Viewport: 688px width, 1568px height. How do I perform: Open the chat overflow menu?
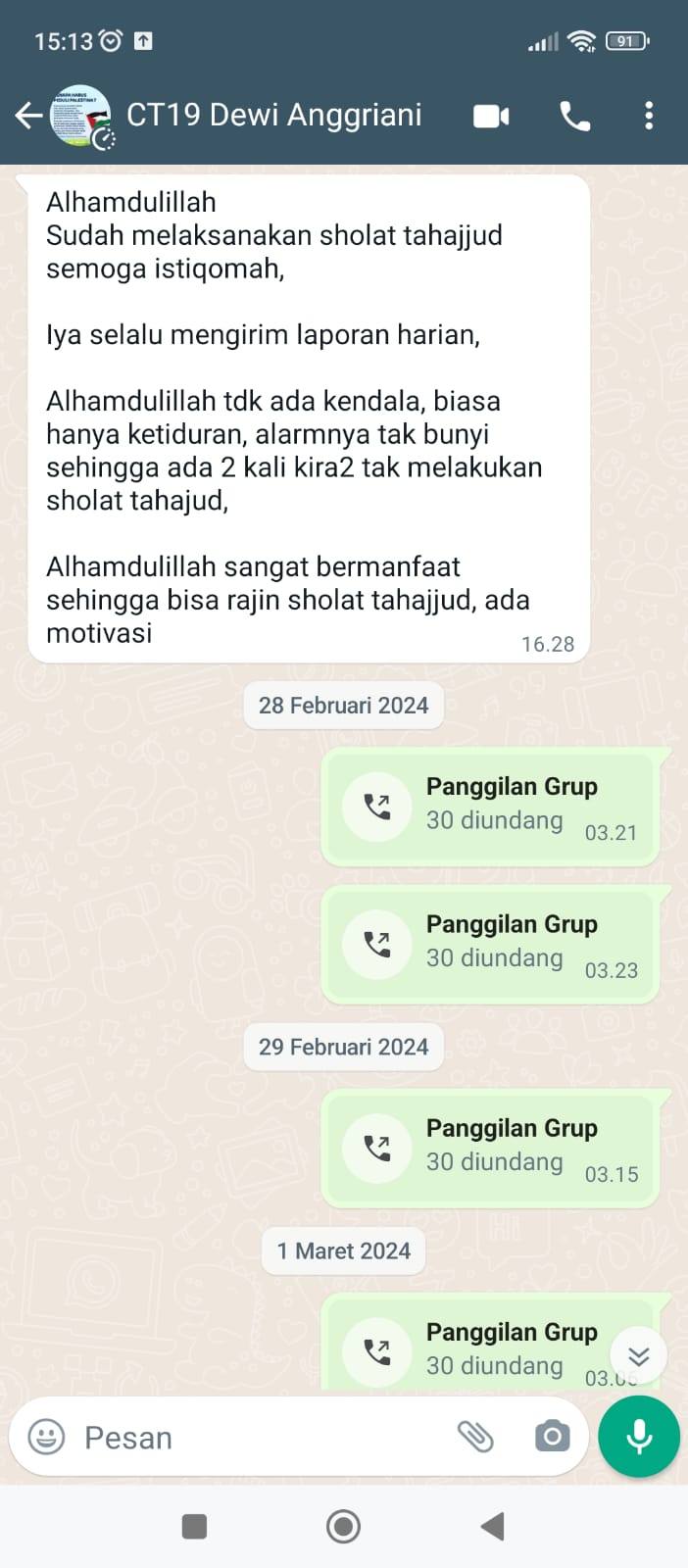click(648, 116)
